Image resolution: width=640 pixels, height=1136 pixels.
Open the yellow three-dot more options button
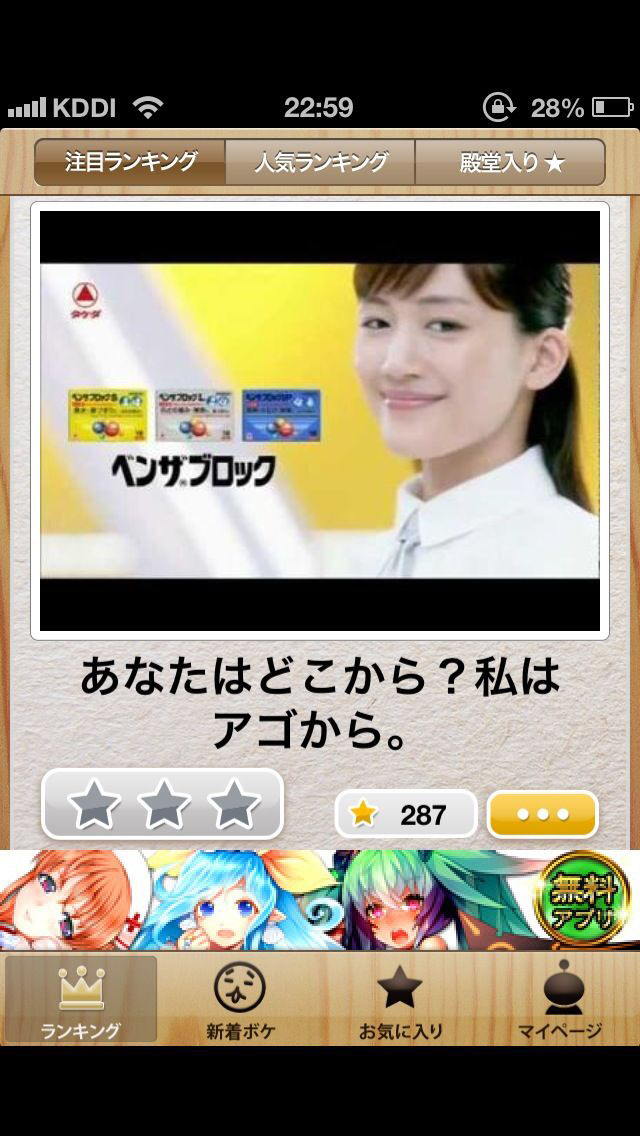(542, 814)
